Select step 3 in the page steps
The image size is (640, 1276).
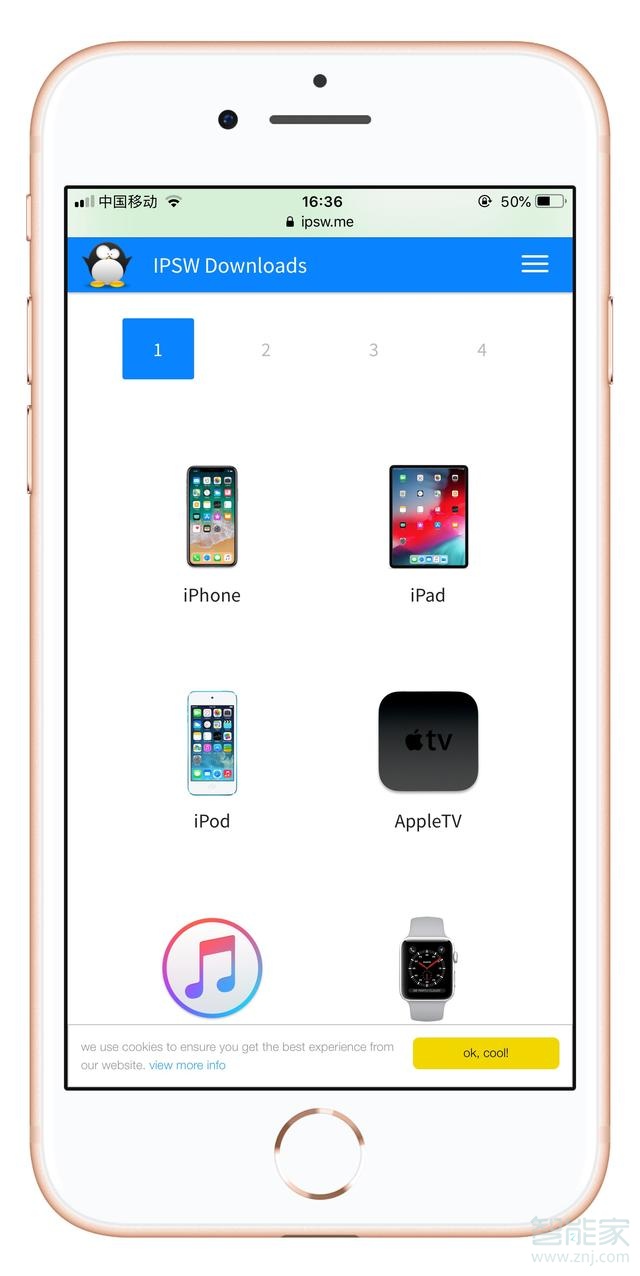pyautogui.click(x=373, y=350)
